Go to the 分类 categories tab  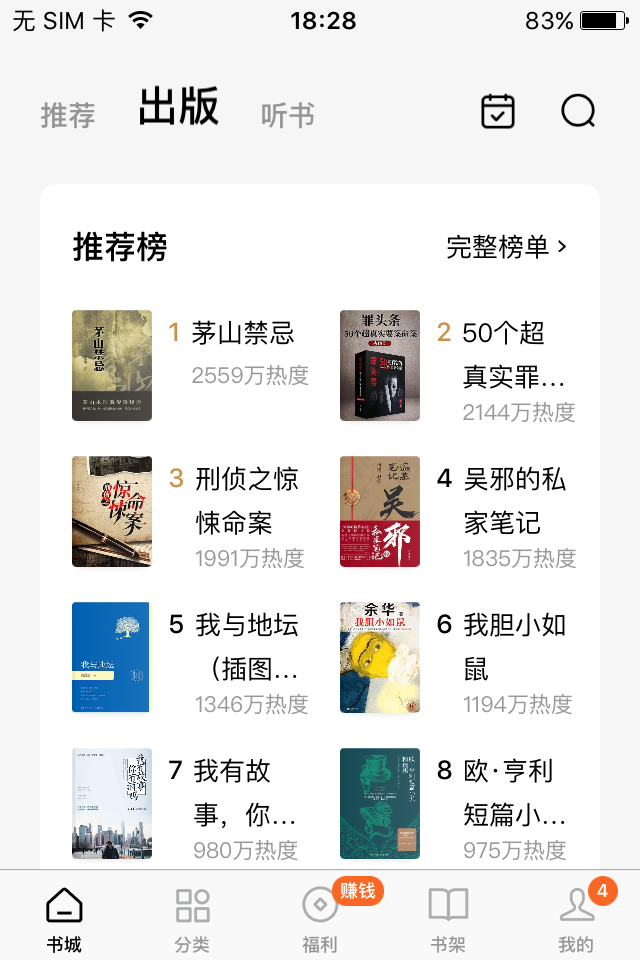coord(192,918)
